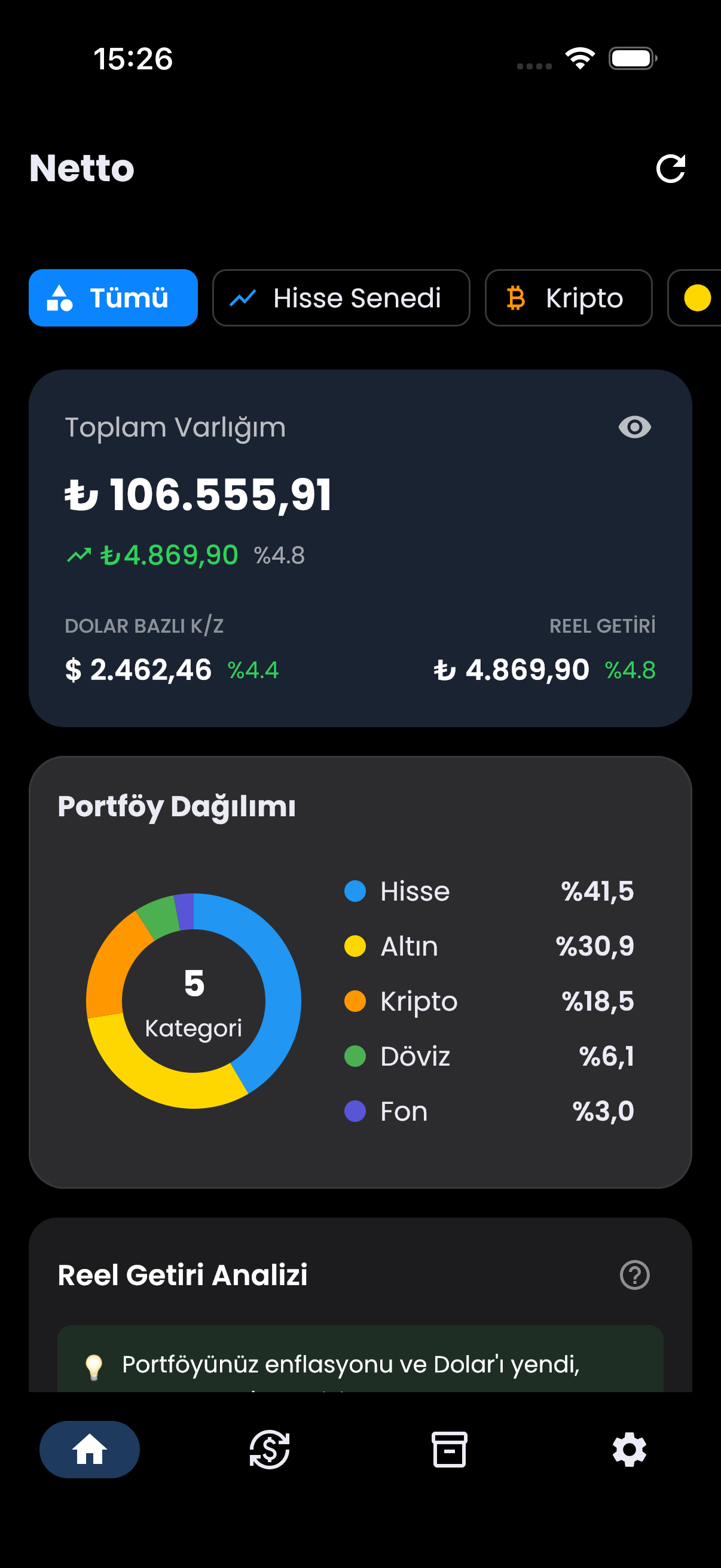
Task: Switch to the Kripto tab
Action: pos(569,298)
